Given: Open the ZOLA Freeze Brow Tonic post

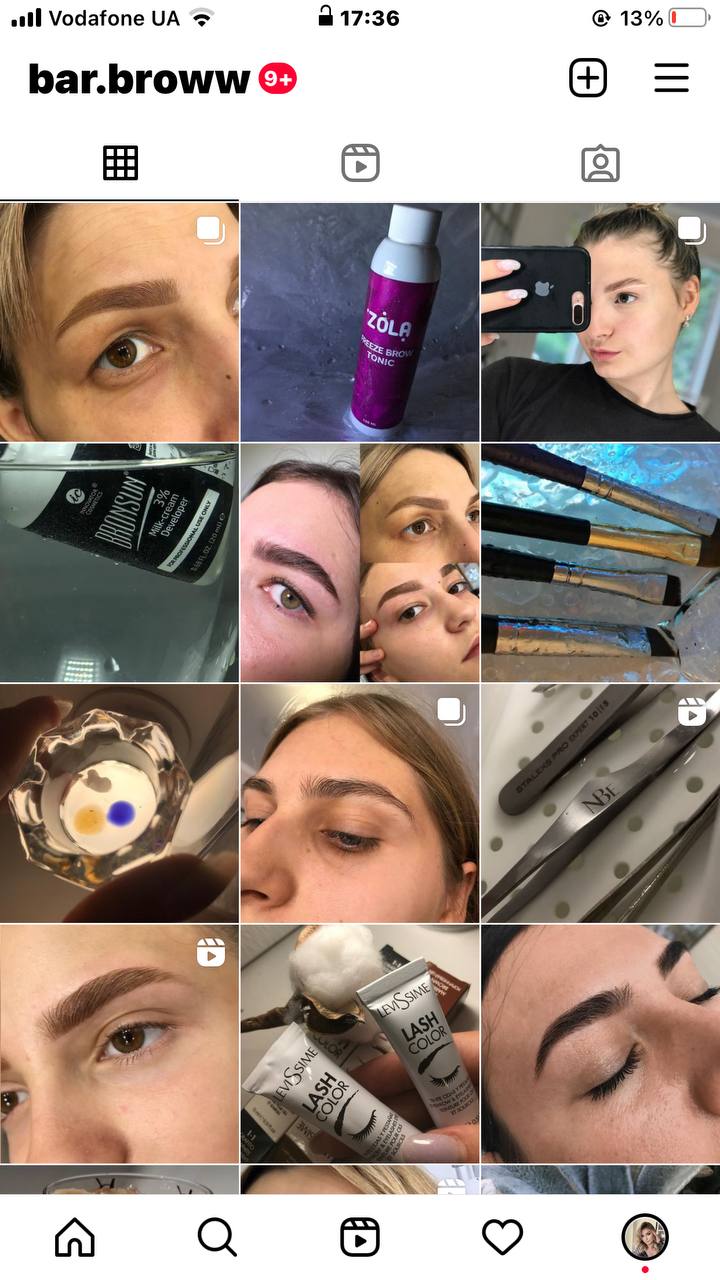Looking at the screenshot, I should (x=360, y=322).
